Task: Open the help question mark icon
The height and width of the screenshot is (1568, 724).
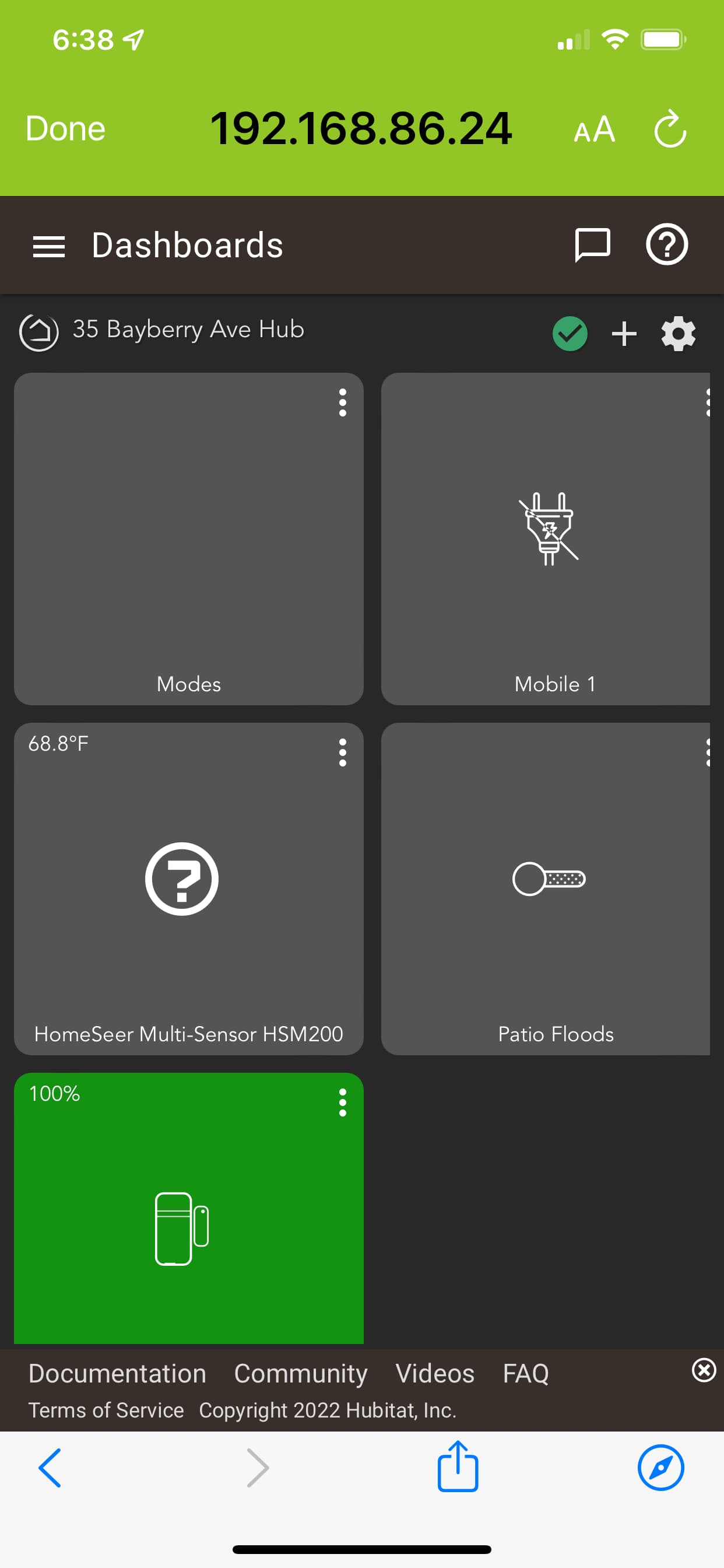Action: click(666, 246)
